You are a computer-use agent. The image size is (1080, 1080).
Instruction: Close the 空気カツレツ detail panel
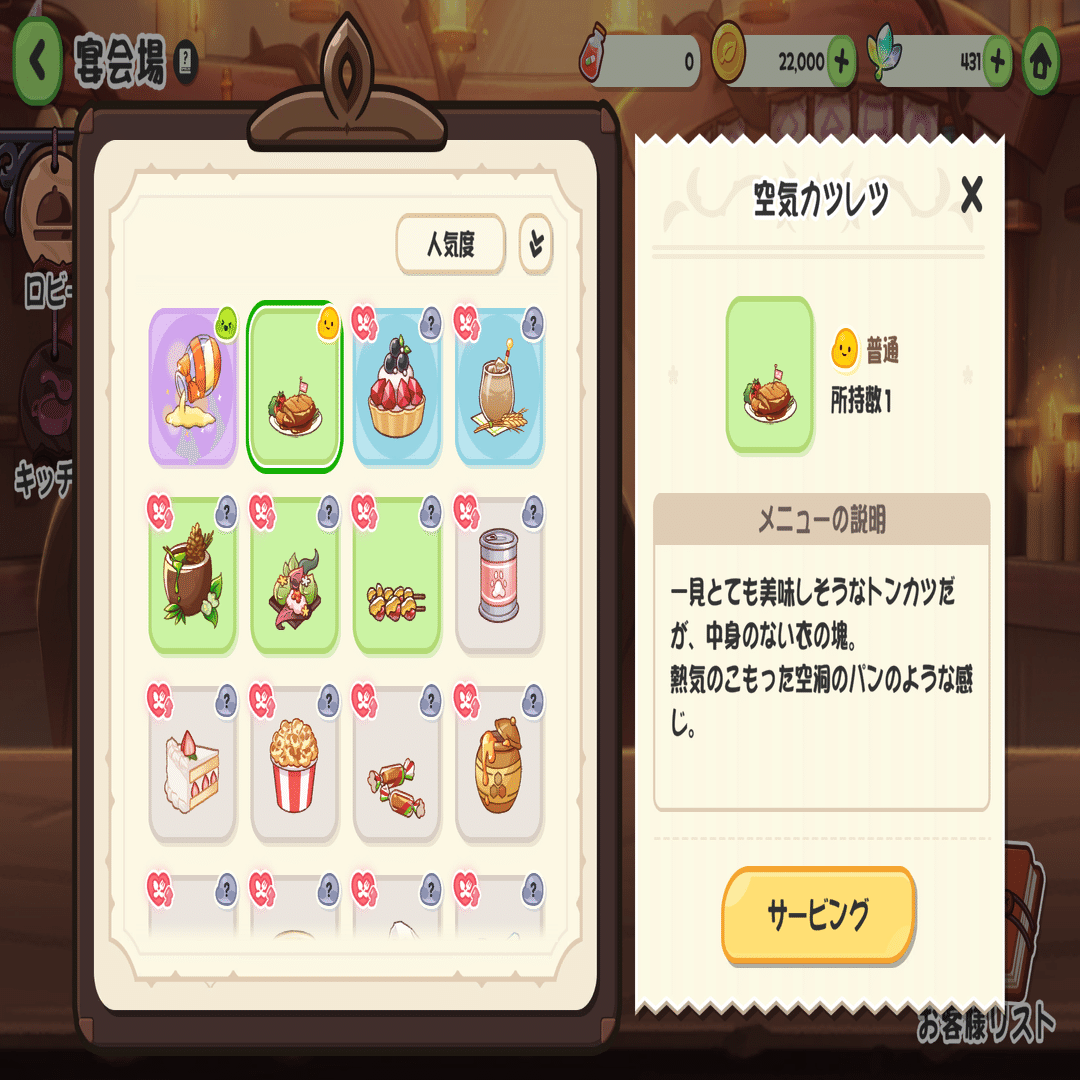[x=971, y=195]
